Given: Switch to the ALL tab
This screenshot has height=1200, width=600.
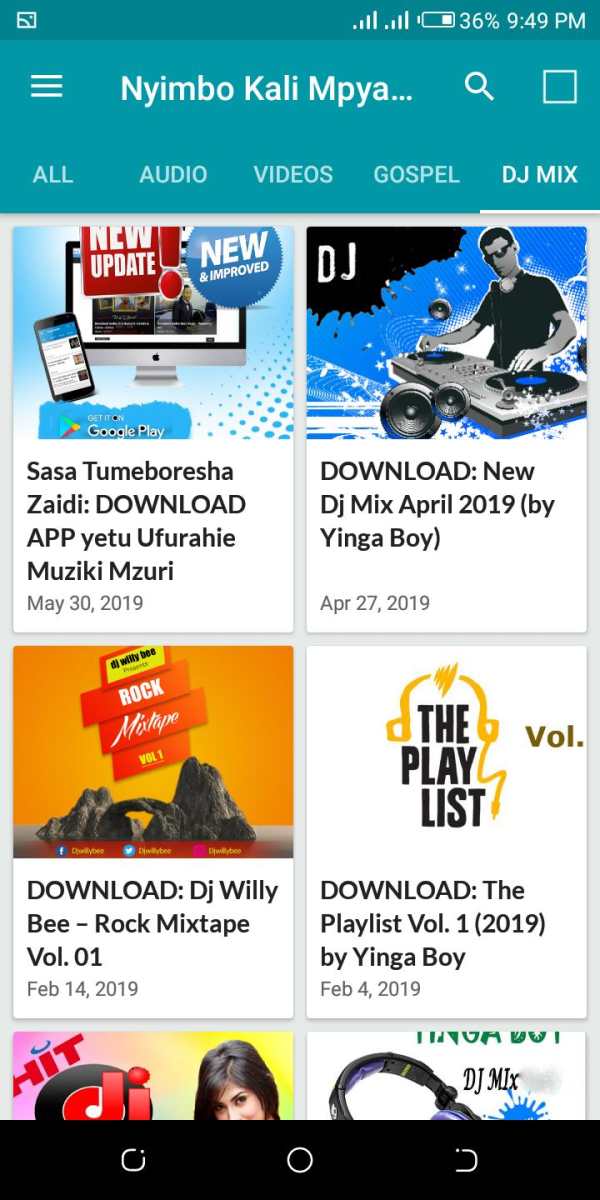Looking at the screenshot, I should (53, 174).
